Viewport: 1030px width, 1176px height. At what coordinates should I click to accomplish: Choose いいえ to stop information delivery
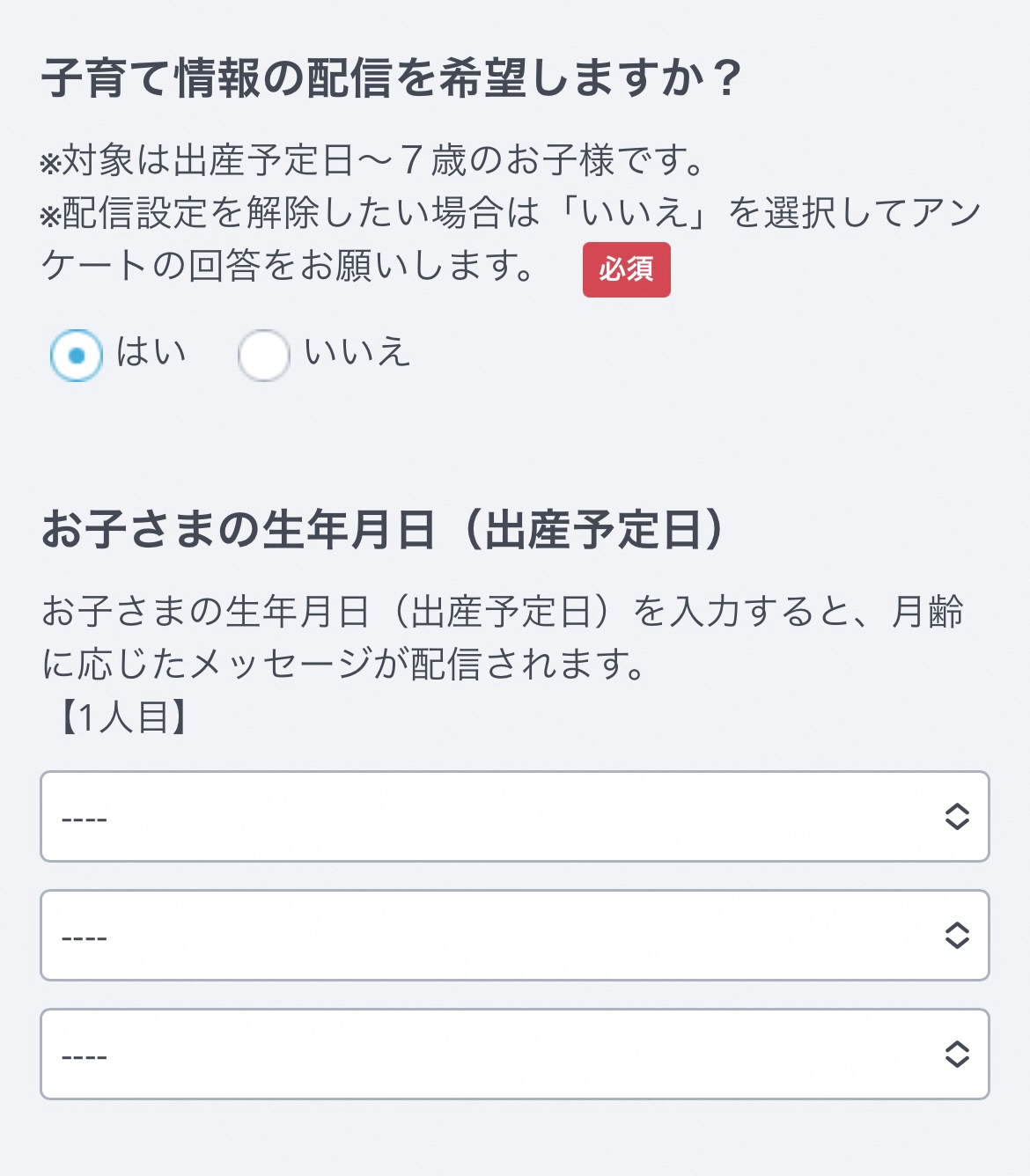click(263, 356)
